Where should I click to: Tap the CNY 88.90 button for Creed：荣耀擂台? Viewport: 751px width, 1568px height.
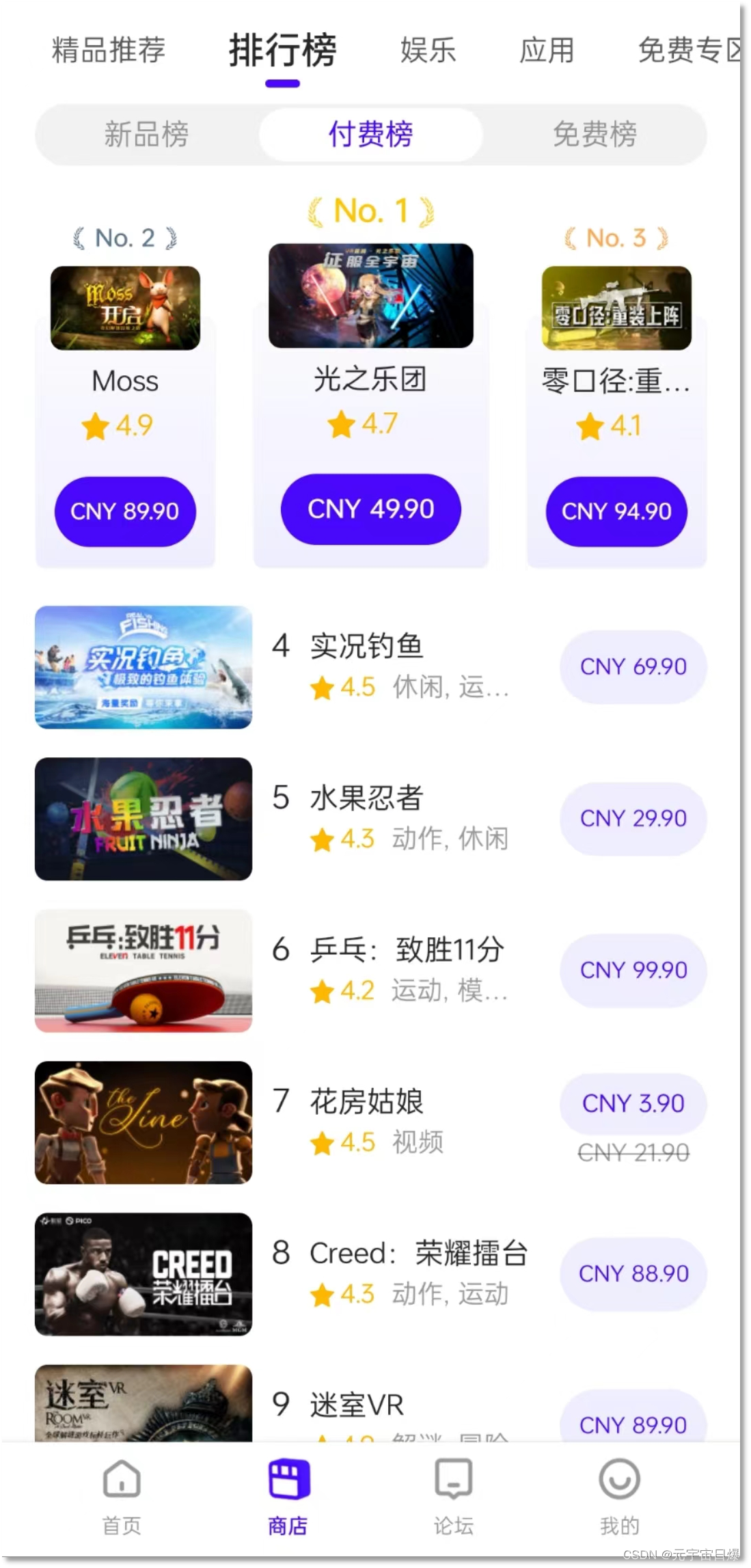click(x=633, y=1273)
